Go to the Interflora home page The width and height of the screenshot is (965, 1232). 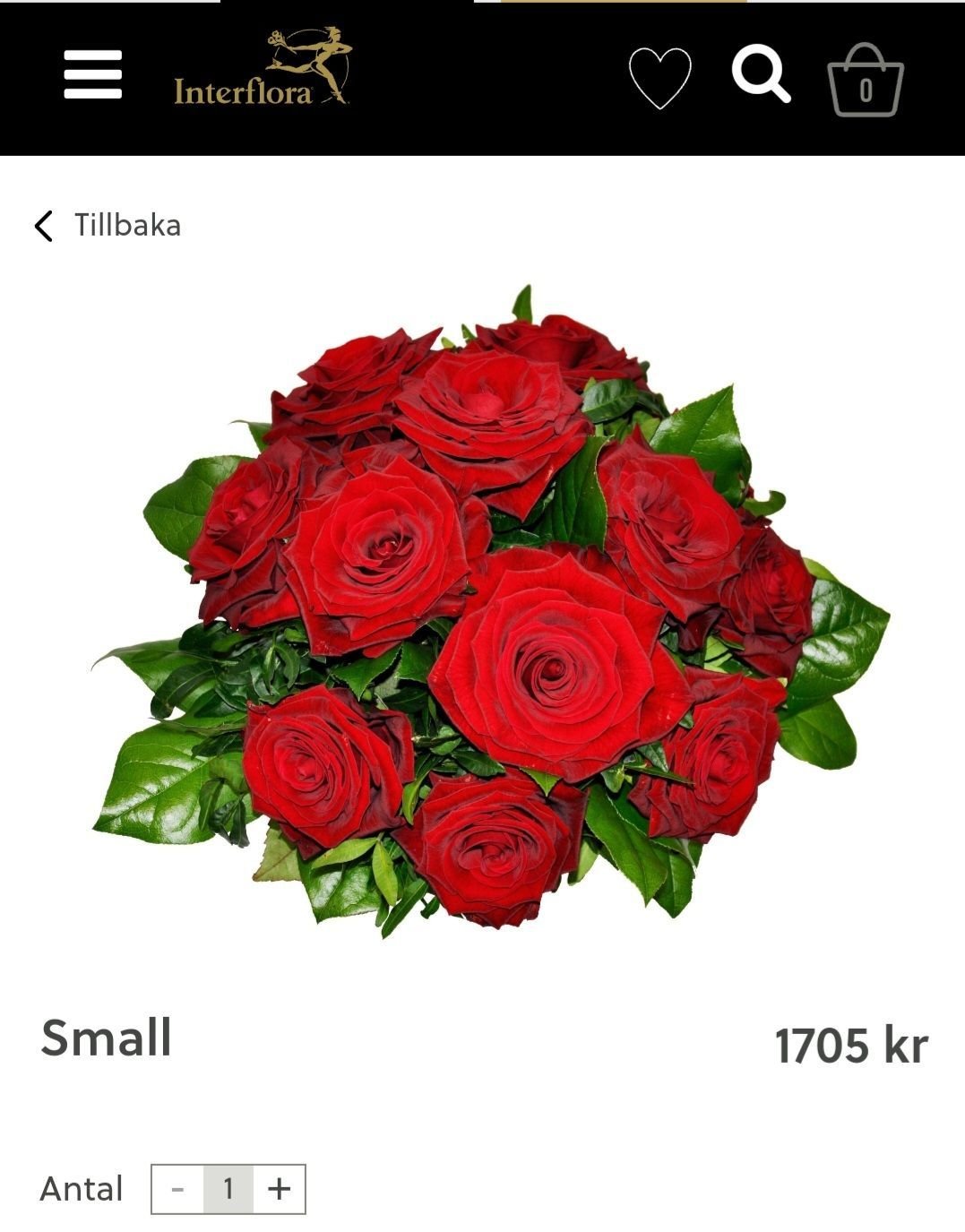click(262, 72)
